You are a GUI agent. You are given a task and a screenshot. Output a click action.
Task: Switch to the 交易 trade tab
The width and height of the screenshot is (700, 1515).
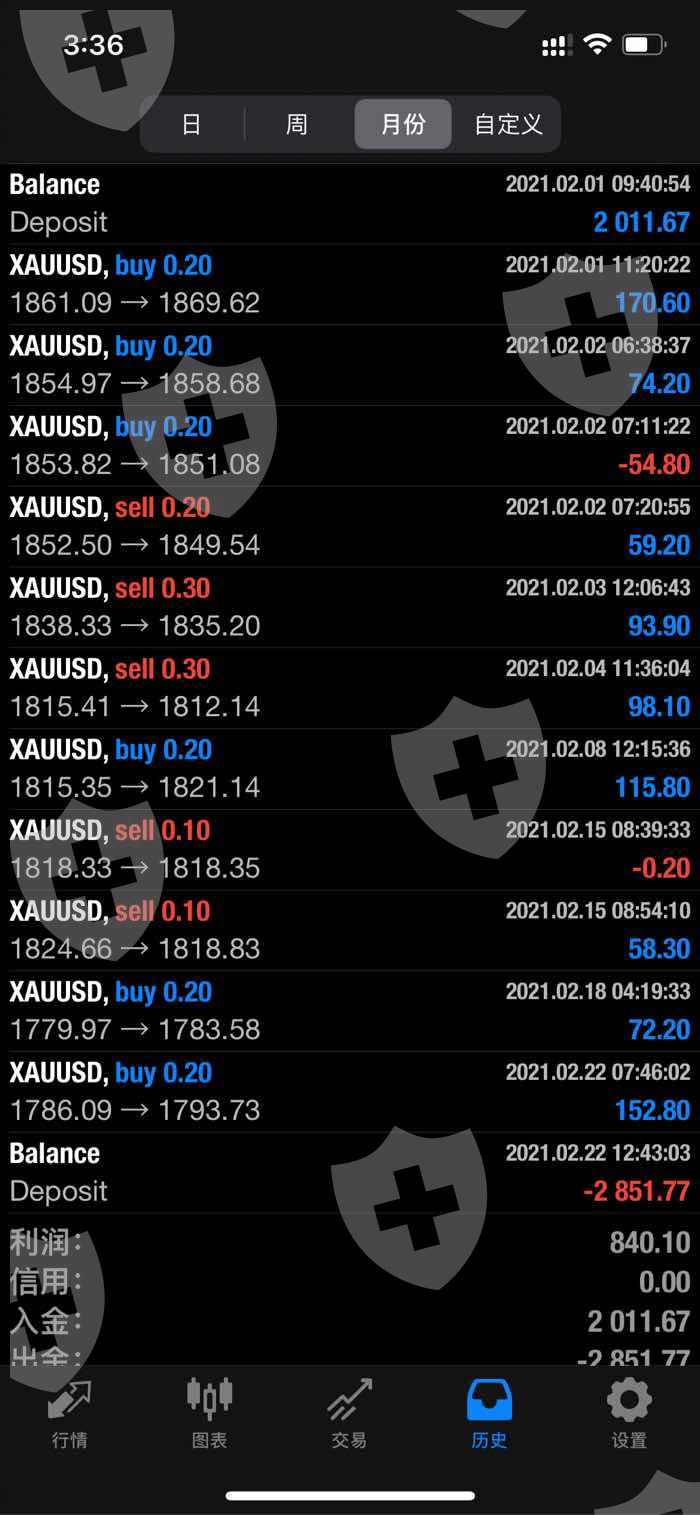coord(349,1413)
